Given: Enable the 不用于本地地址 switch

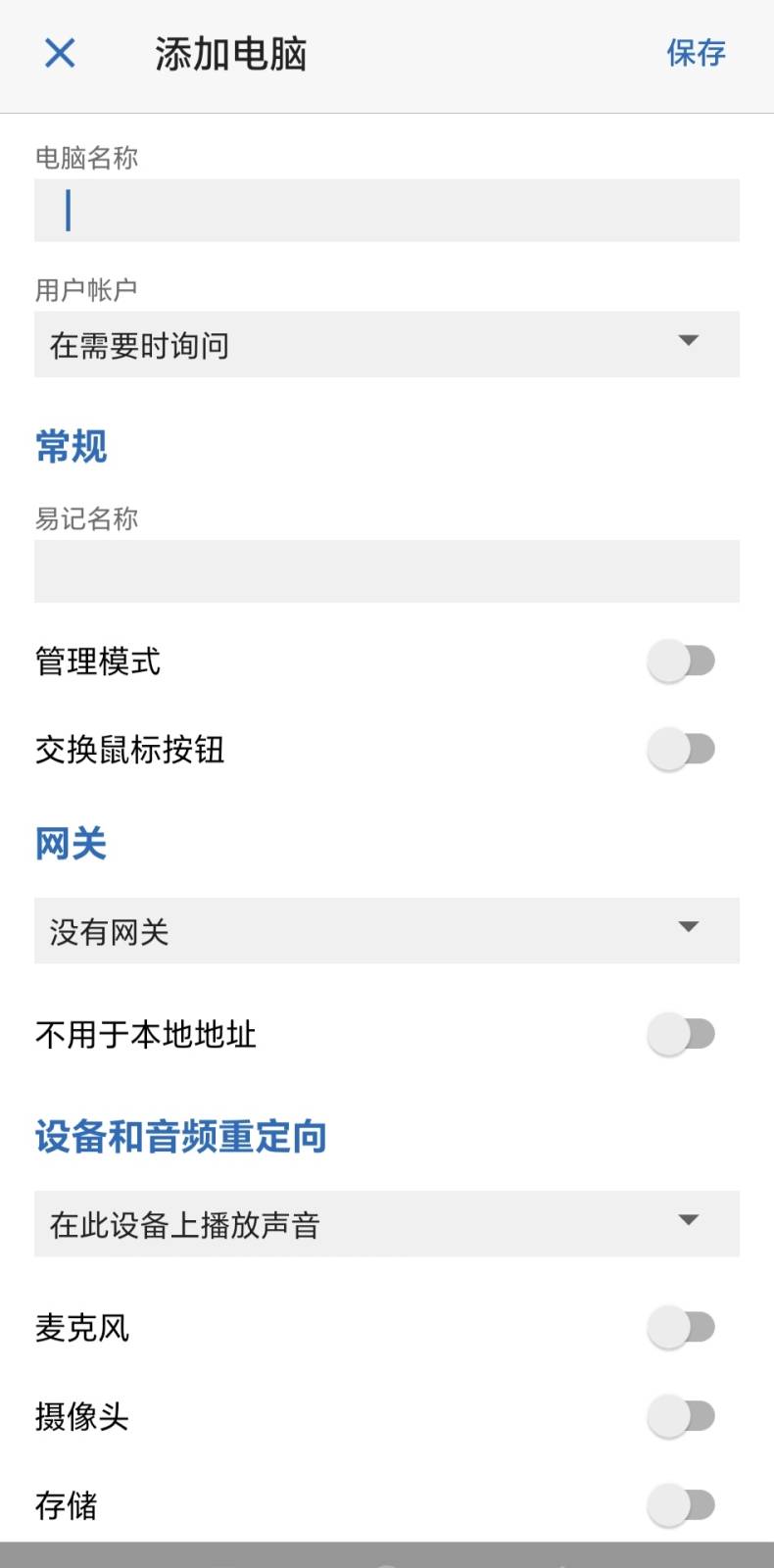Looking at the screenshot, I should click(683, 1033).
